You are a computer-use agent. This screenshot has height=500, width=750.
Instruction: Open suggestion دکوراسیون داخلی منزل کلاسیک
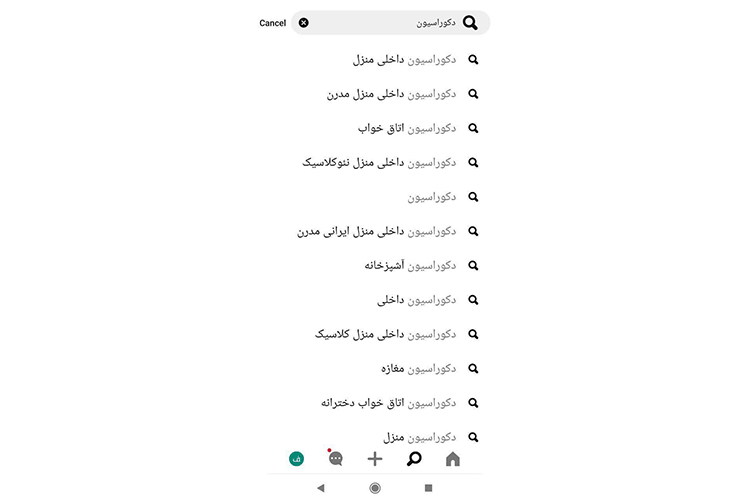point(385,333)
